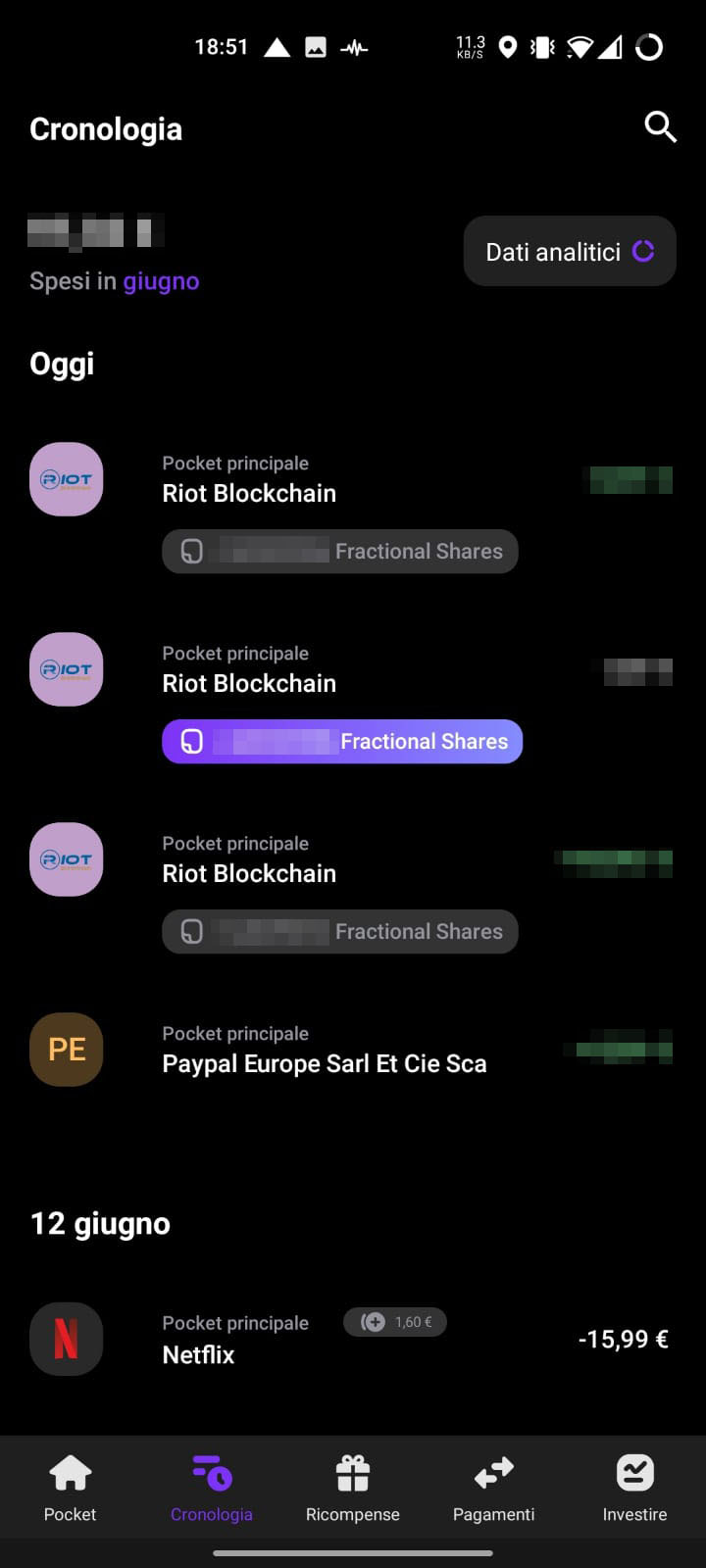Screen dimensions: 706x1568
Task: Go to the Ricompense tab
Action: 353,1488
